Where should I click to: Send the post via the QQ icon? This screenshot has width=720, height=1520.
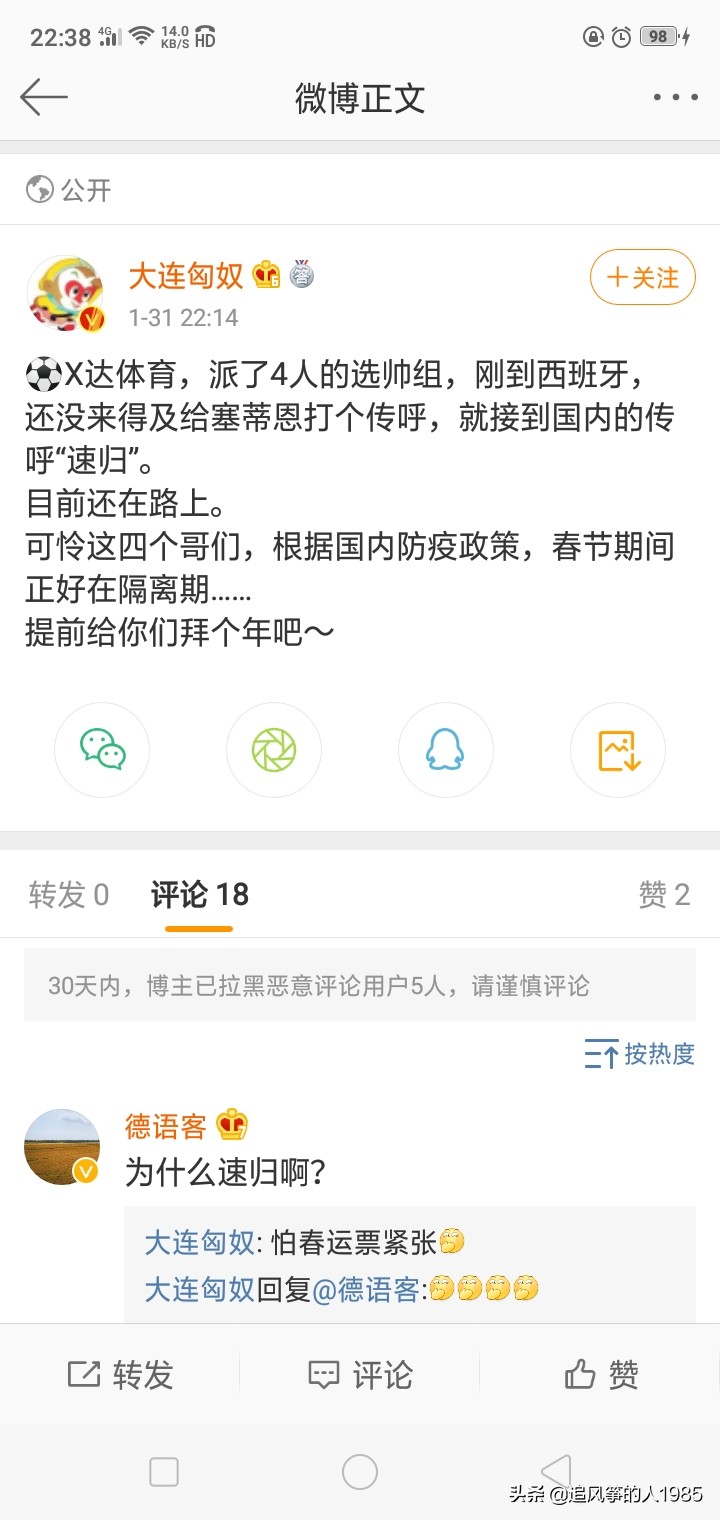point(445,749)
